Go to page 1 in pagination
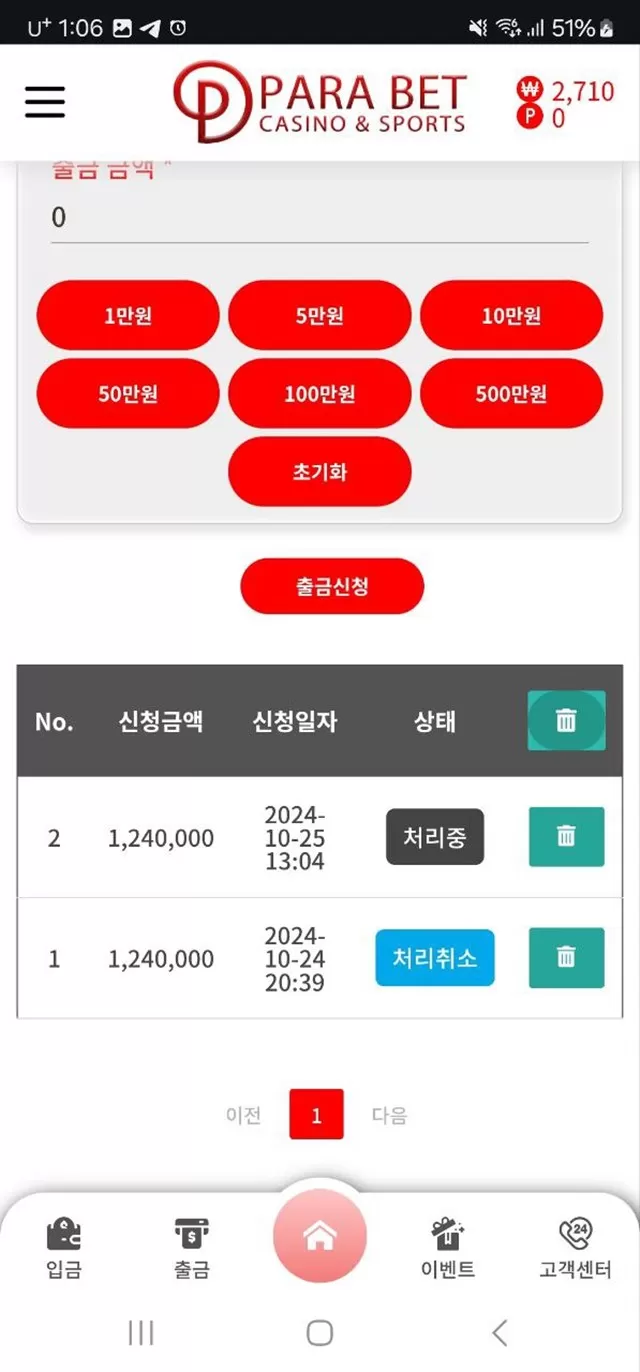640x1372 pixels. pos(317,1114)
